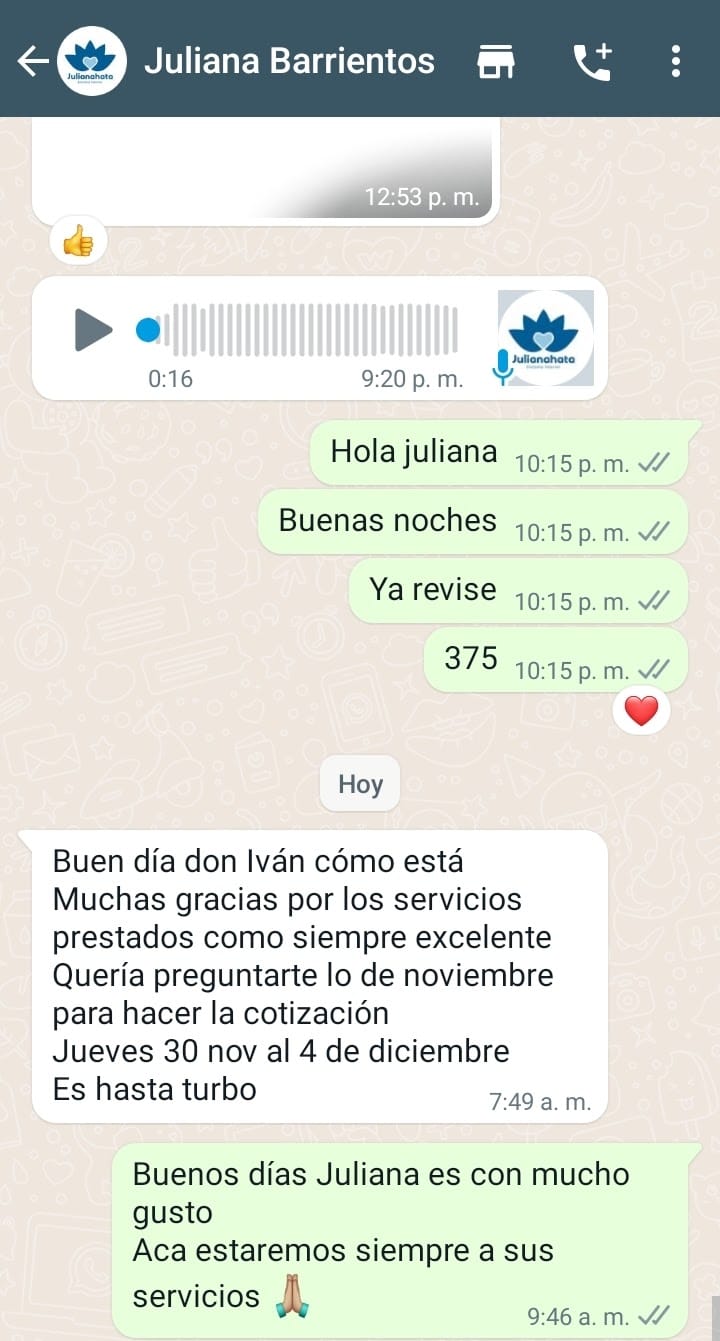Tap the Hoy date divider
Screen dimensions: 720x1341
pyautogui.click(x=358, y=784)
